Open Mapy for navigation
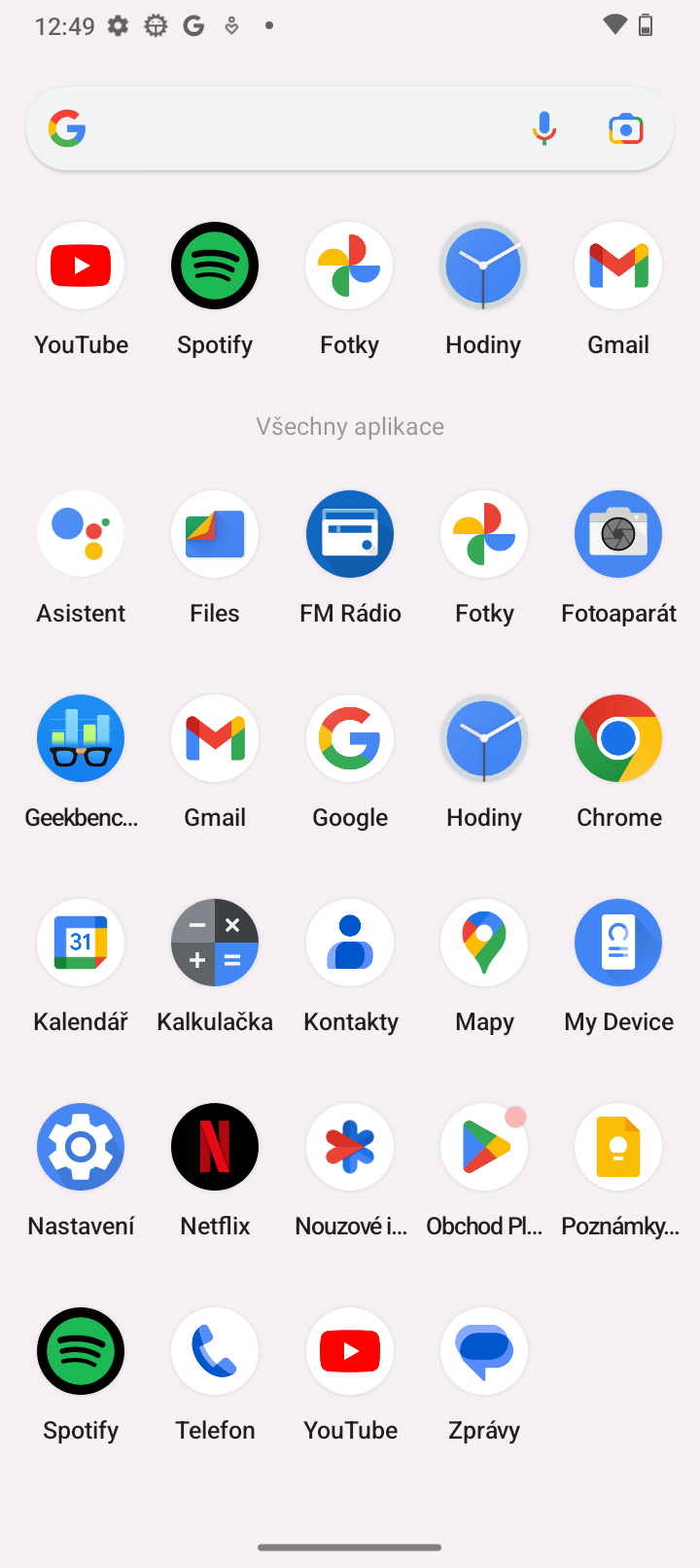Image resolution: width=700 pixels, height=1568 pixels. [483, 943]
